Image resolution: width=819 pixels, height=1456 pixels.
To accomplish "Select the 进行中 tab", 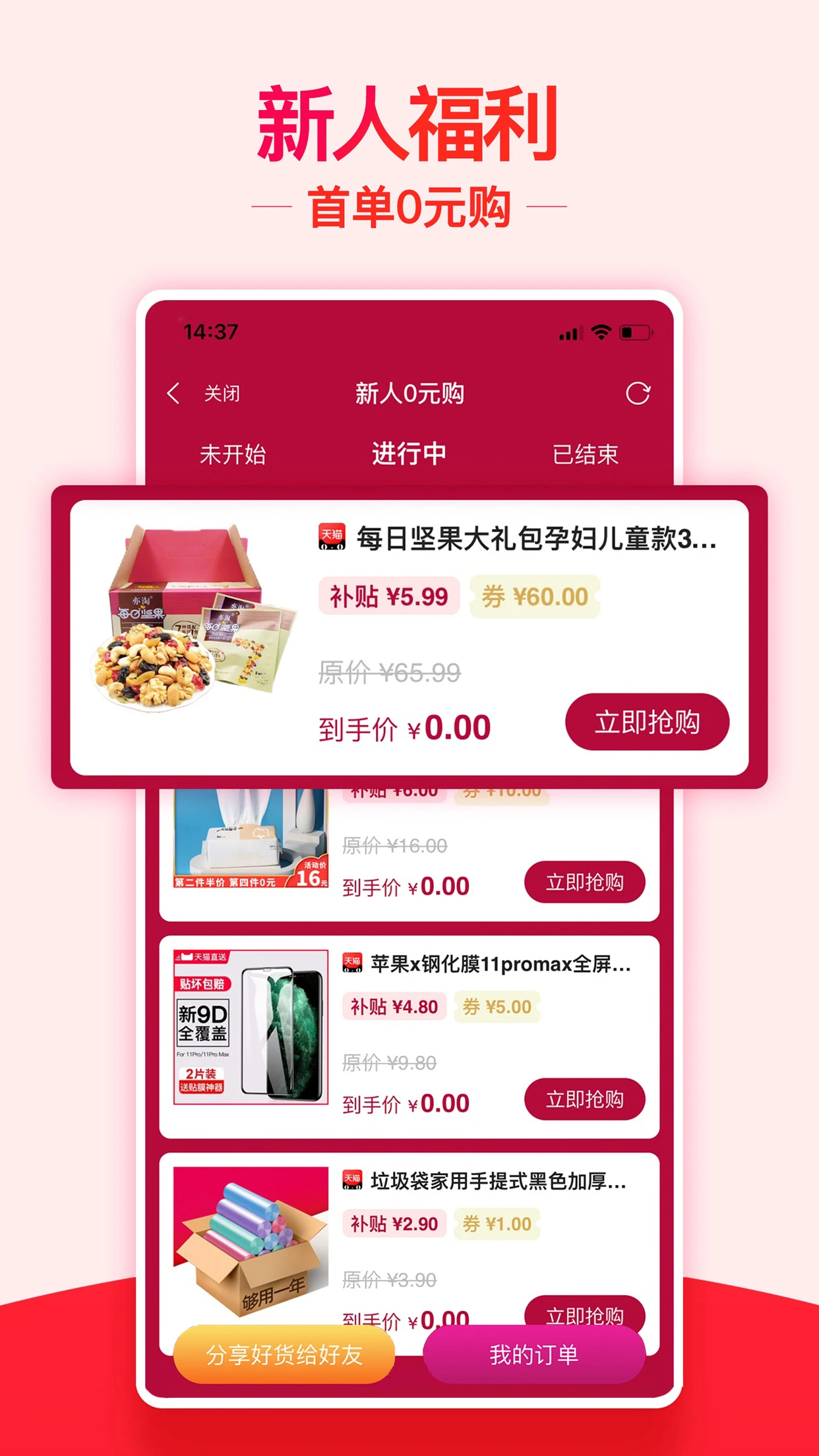I will tap(409, 454).
